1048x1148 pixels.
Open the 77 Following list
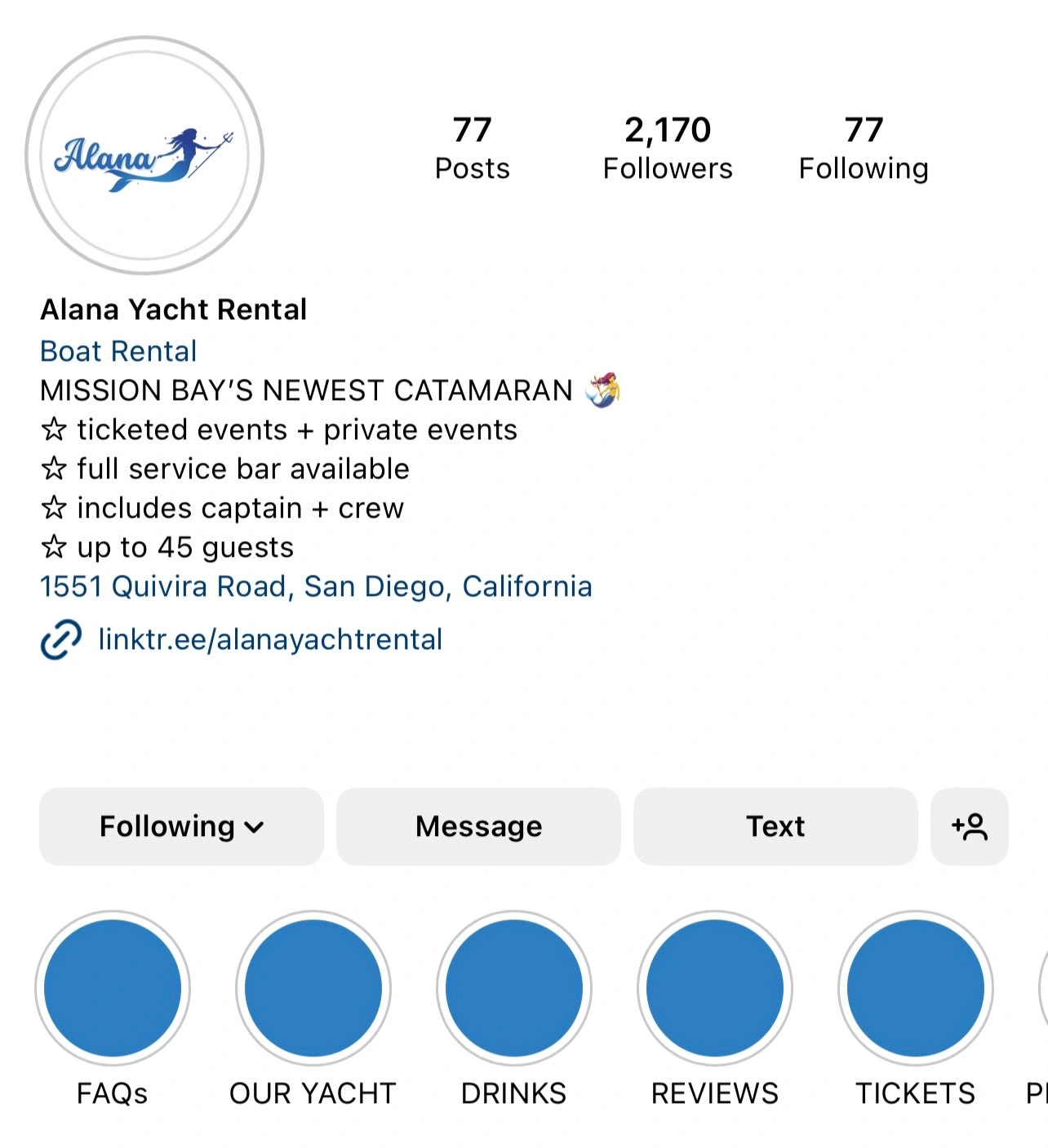tap(864, 148)
